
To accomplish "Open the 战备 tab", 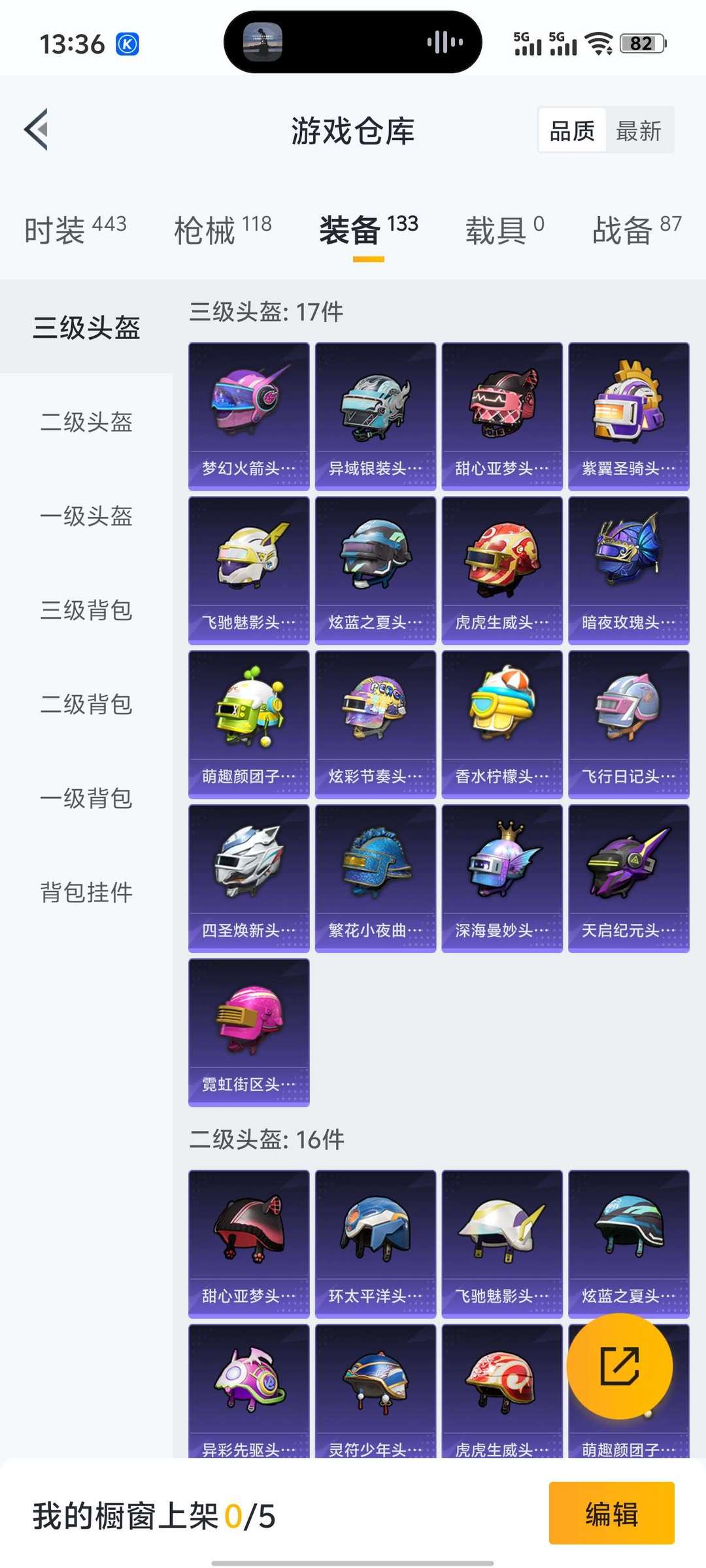I will tap(637, 230).
